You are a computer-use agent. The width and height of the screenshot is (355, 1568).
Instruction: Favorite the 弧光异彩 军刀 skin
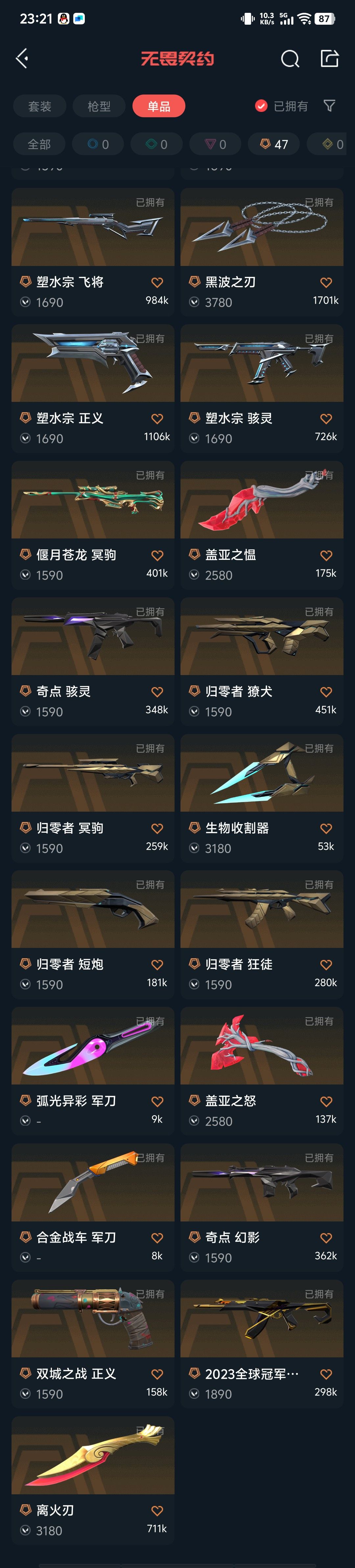click(157, 1101)
